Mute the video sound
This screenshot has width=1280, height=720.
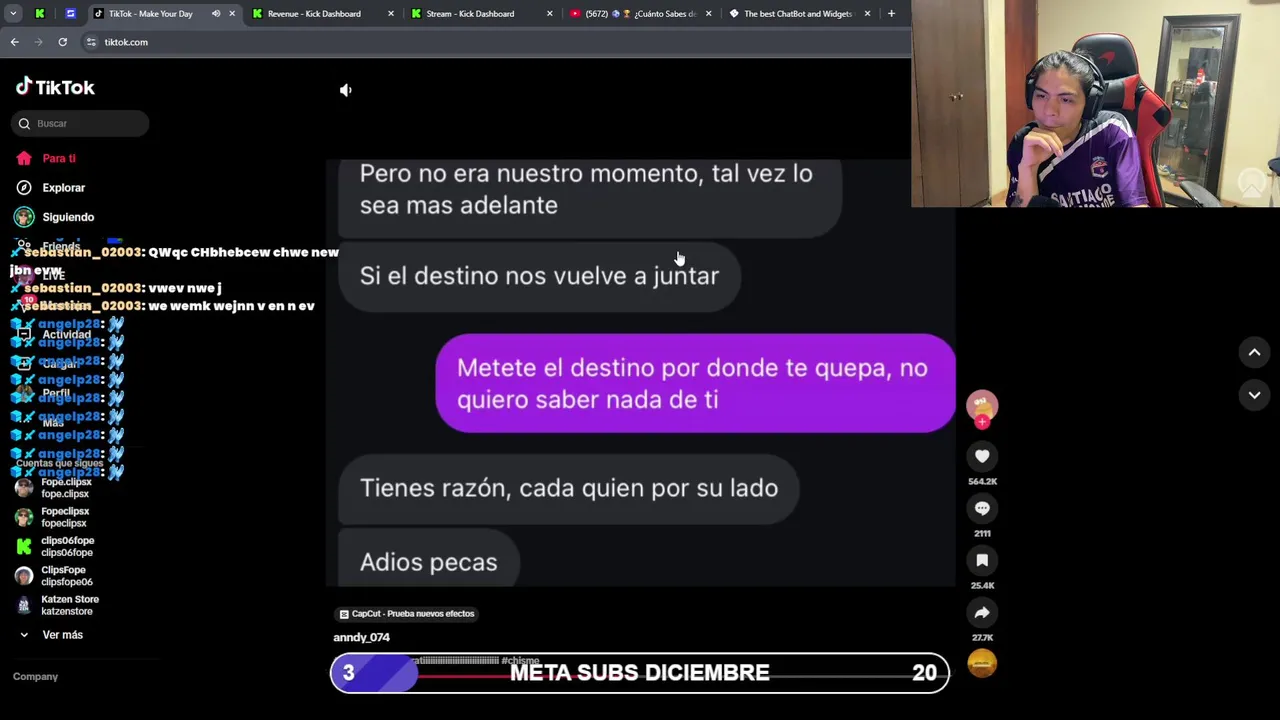point(346,90)
